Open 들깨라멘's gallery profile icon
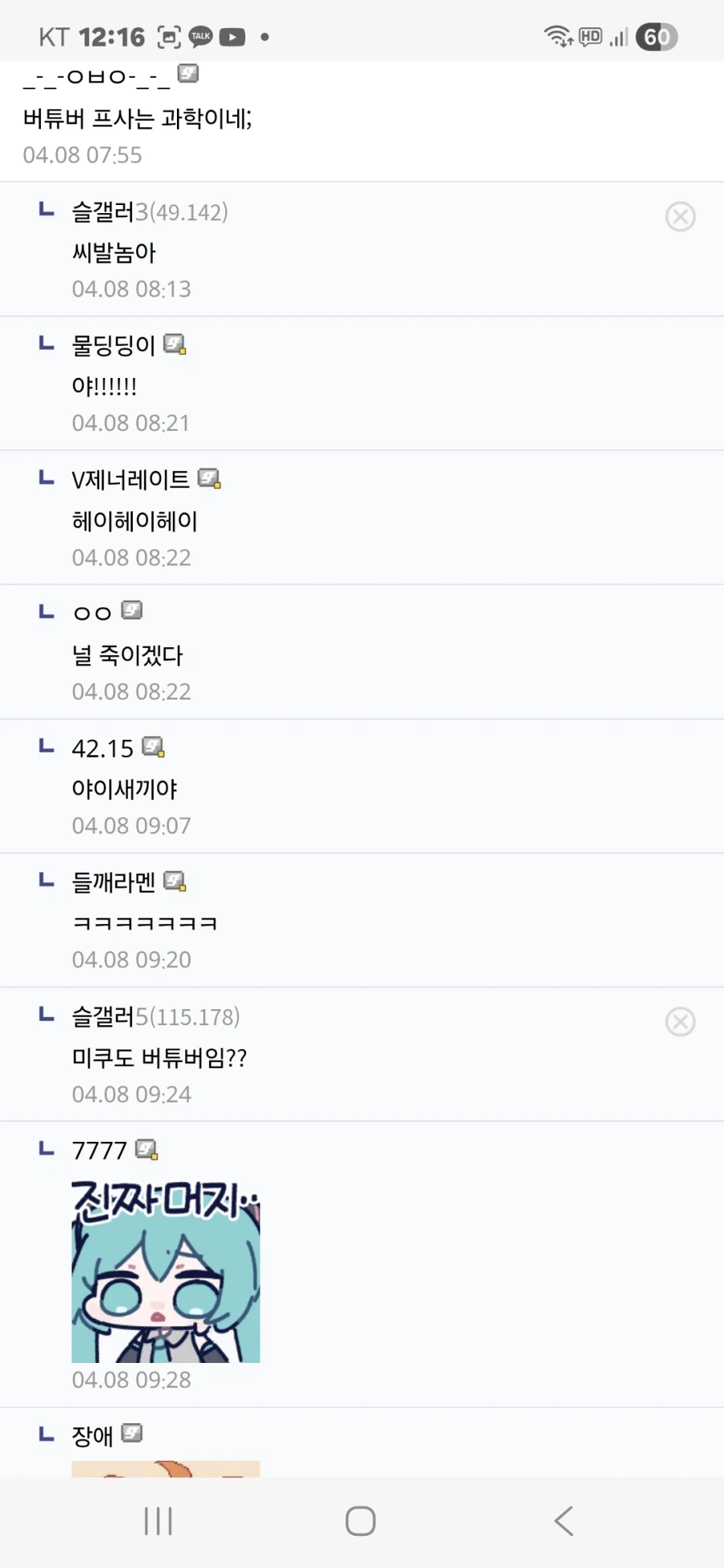The width and height of the screenshot is (724, 1568). coord(174,882)
